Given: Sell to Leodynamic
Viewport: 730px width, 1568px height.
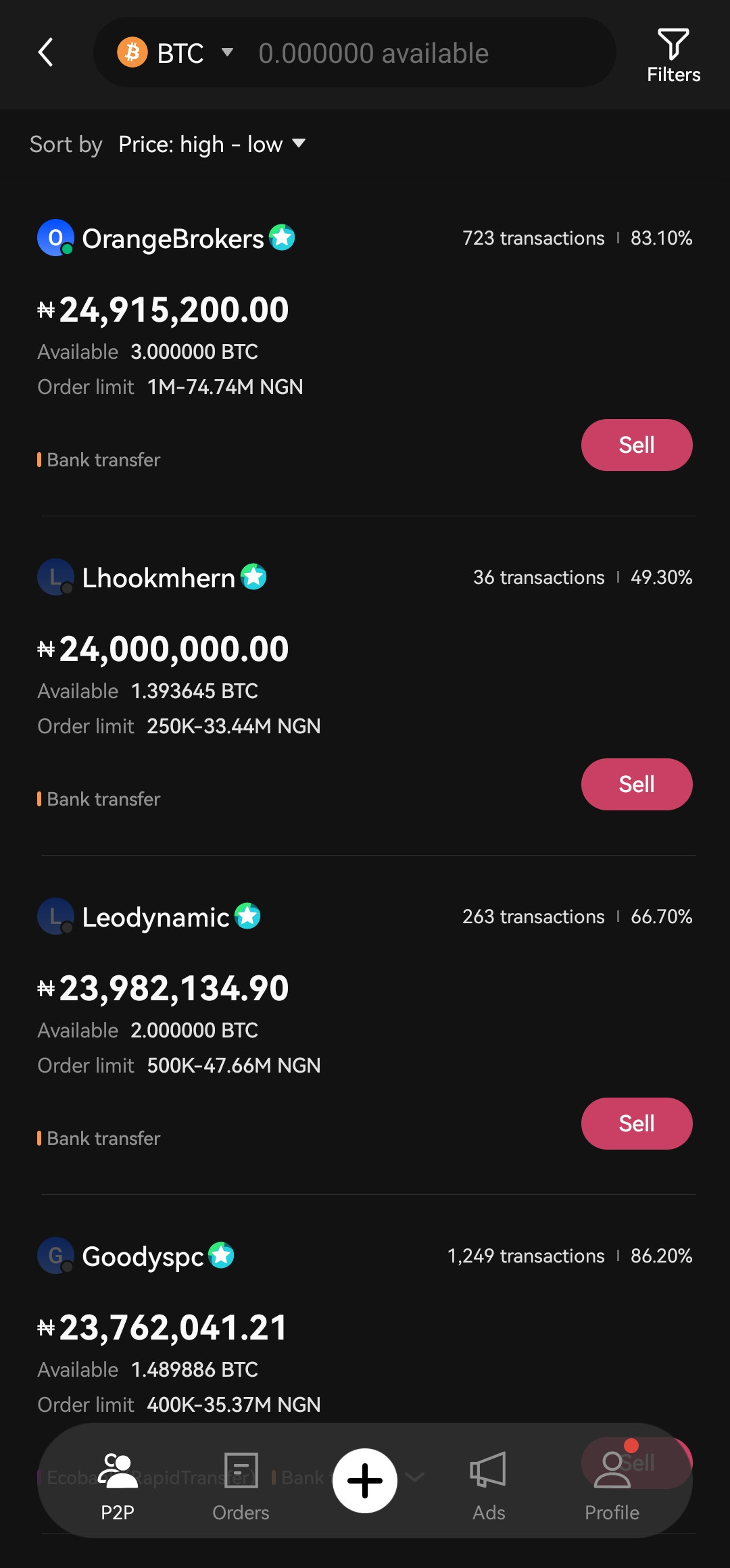Looking at the screenshot, I should (x=637, y=1123).
